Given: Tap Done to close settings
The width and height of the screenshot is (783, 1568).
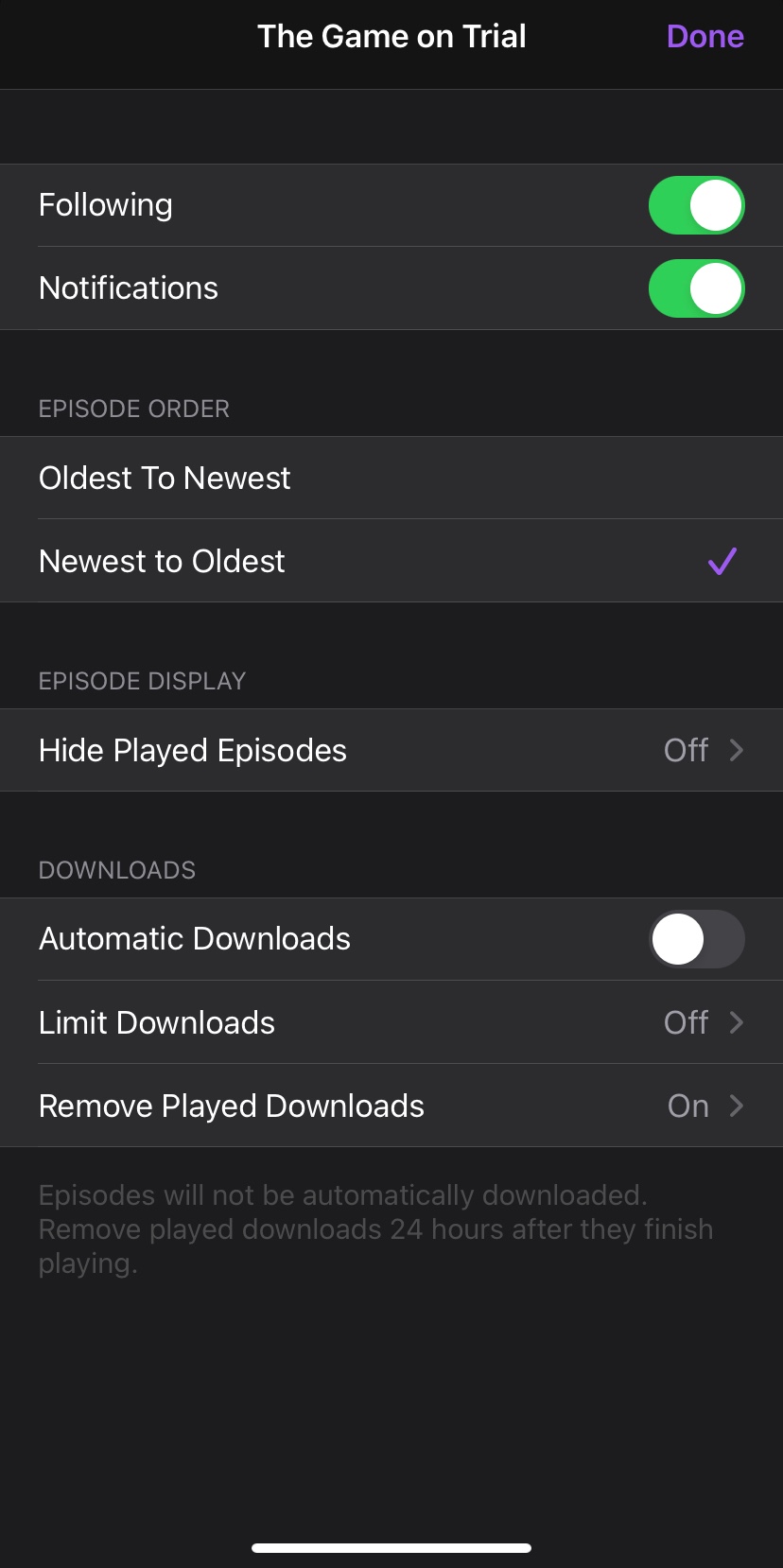Looking at the screenshot, I should (x=705, y=37).
